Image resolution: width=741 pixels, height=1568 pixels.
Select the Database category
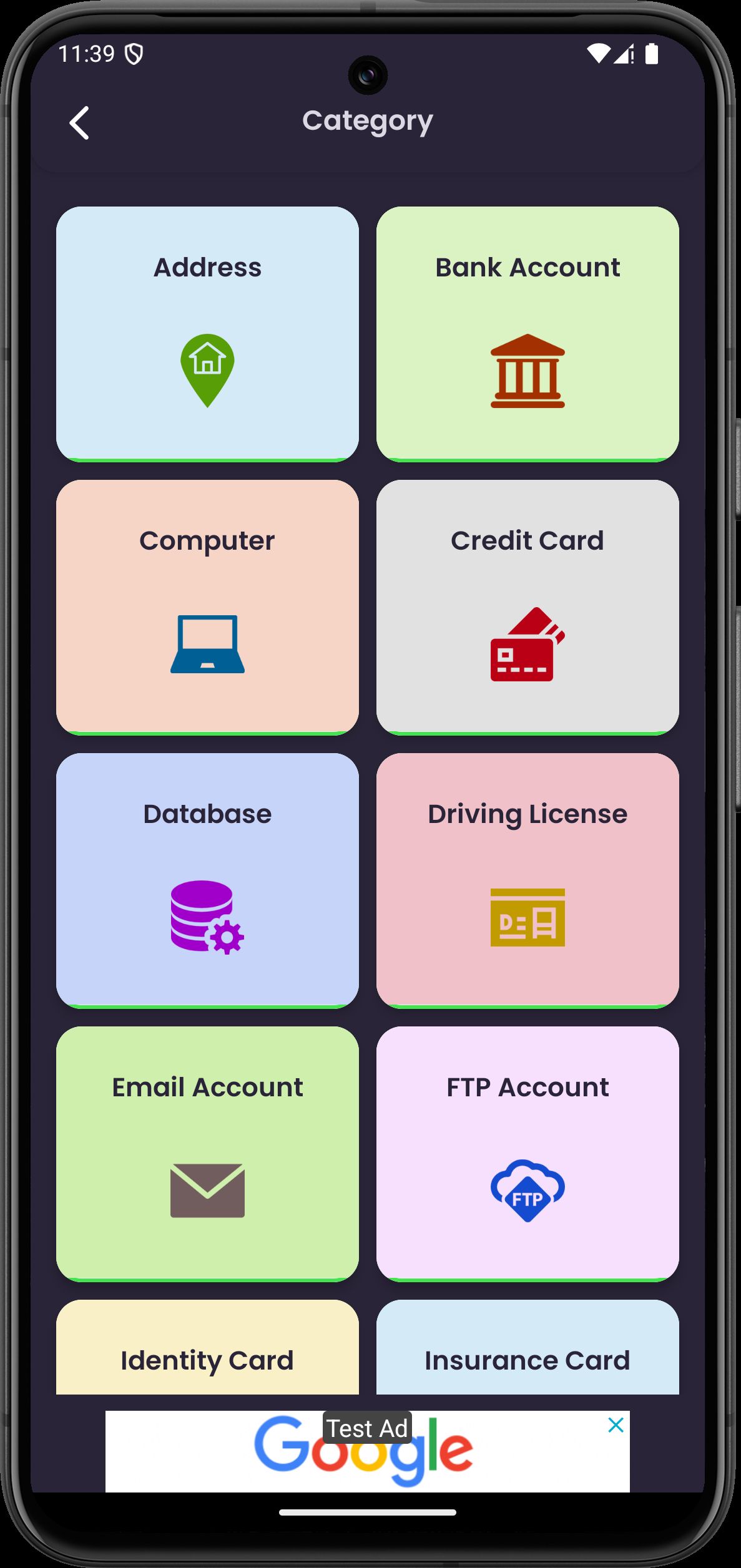pos(207,880)
